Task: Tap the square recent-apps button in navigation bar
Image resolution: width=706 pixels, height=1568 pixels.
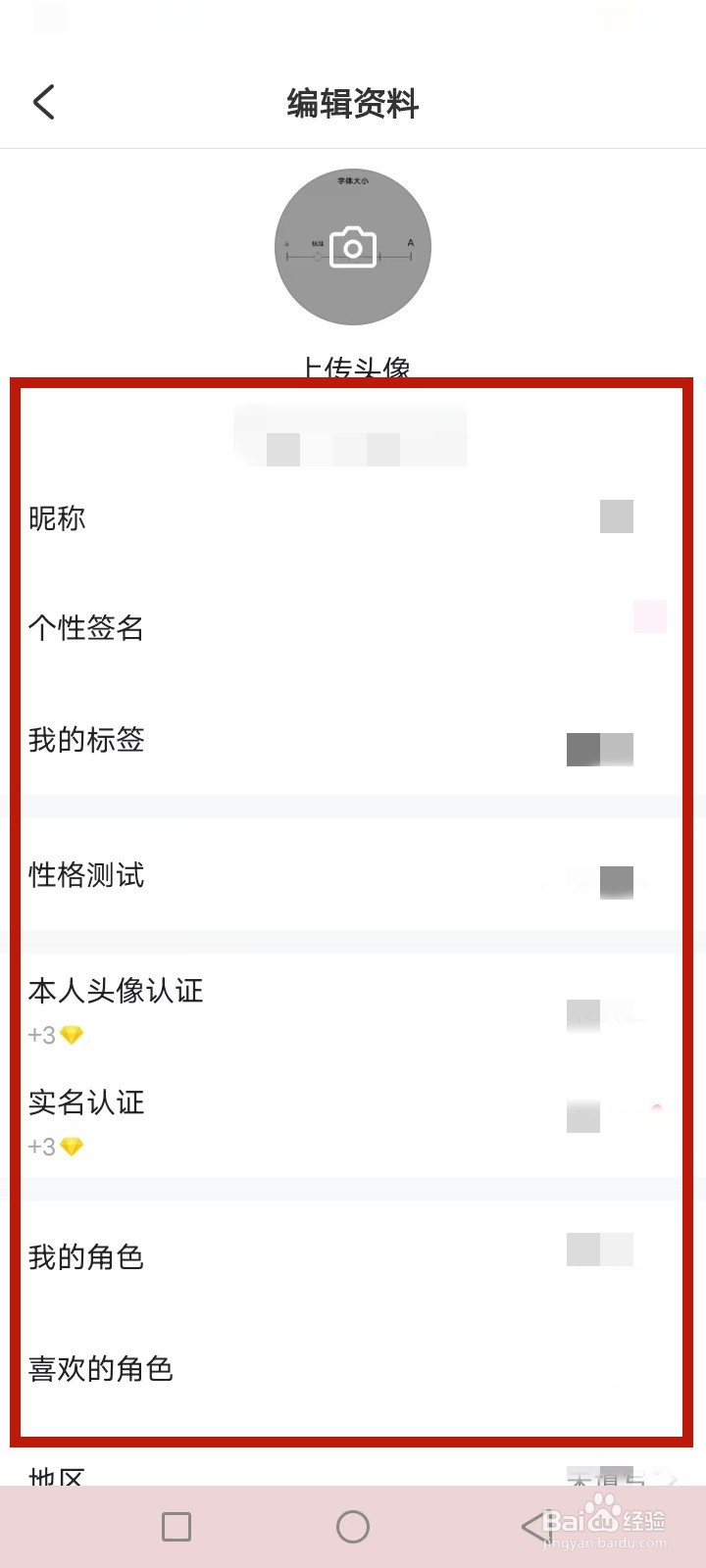Action: [x=176, y=1526]
